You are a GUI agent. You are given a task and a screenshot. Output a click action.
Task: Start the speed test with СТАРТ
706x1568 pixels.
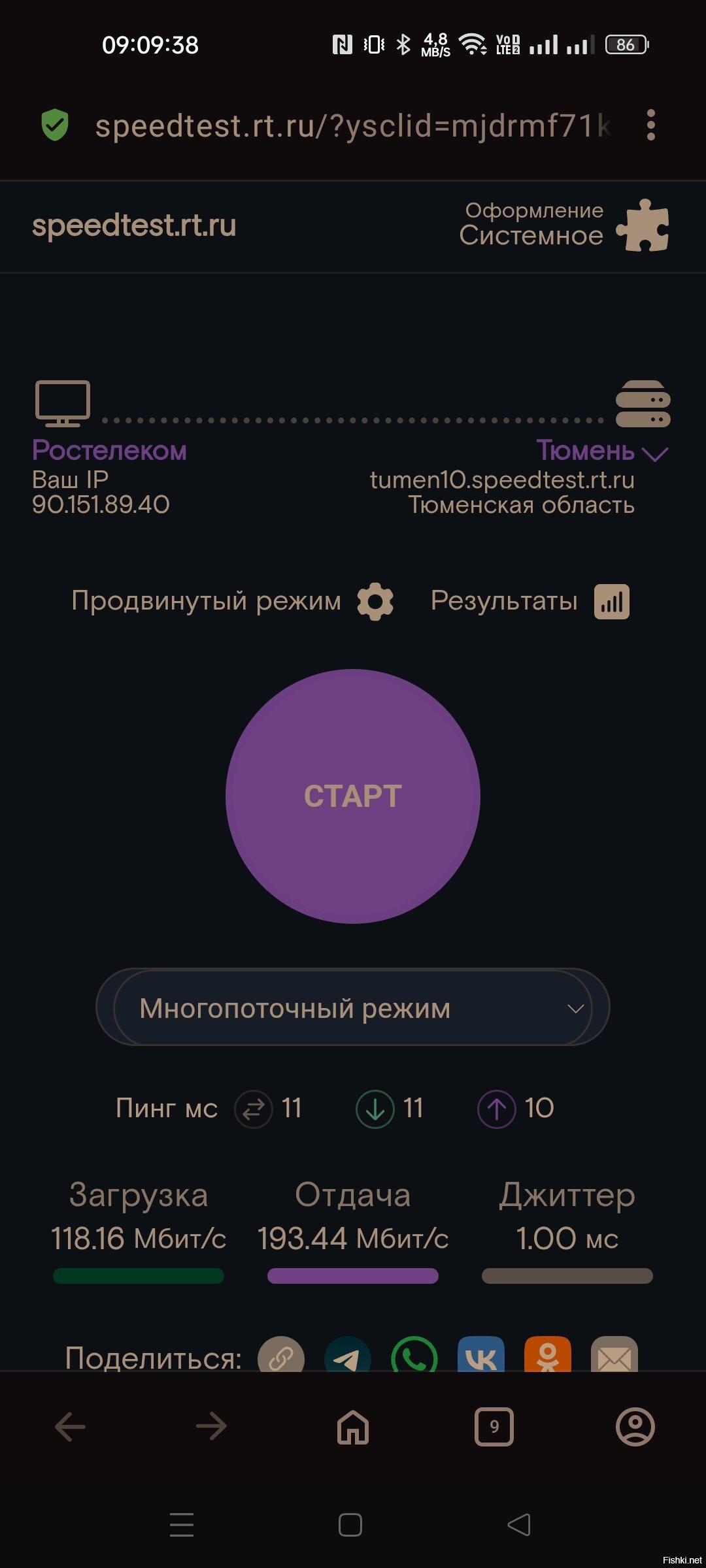(353, 796)
